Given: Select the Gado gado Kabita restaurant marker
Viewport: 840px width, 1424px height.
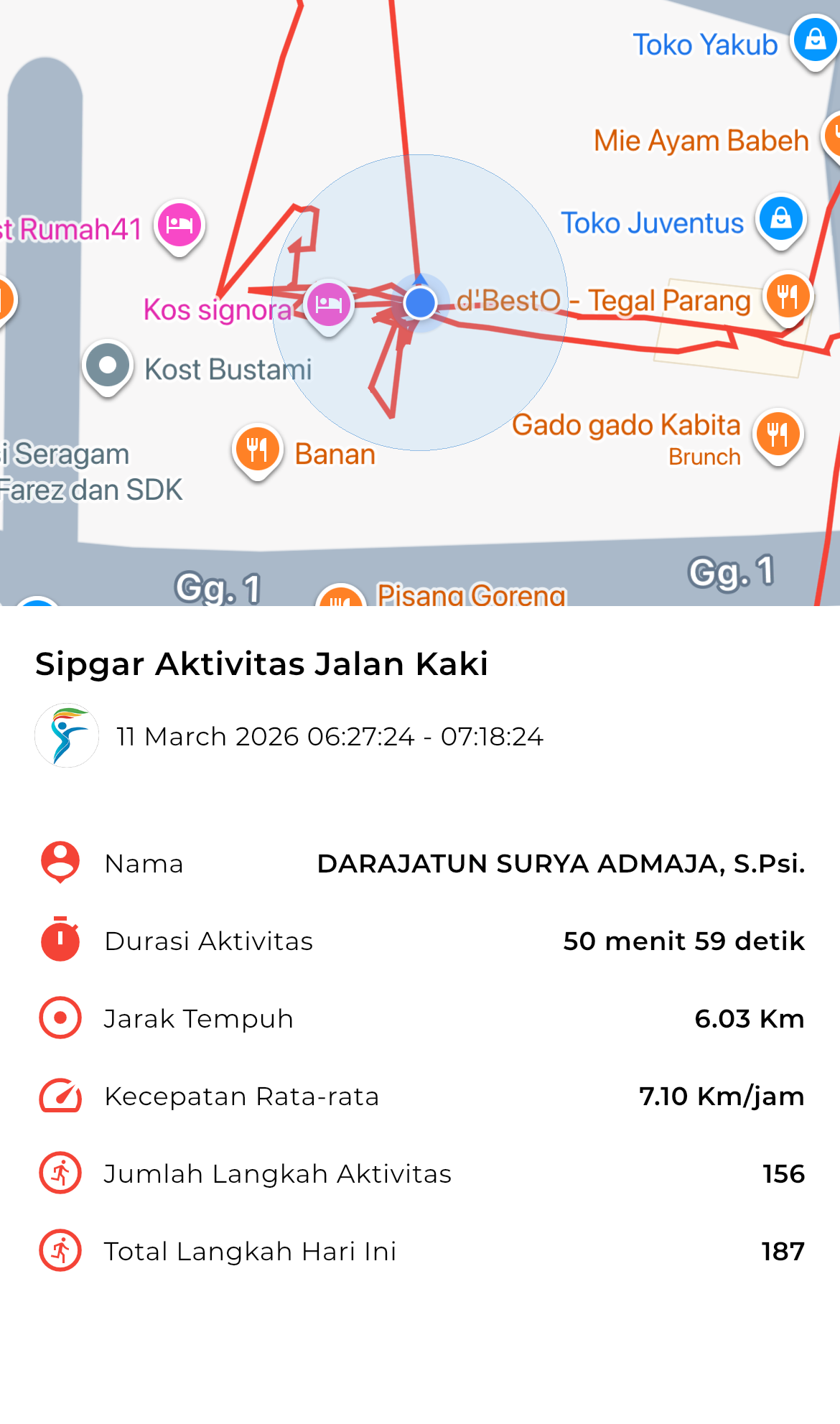Looking at the screenshot, I should [x=778, y=434].
